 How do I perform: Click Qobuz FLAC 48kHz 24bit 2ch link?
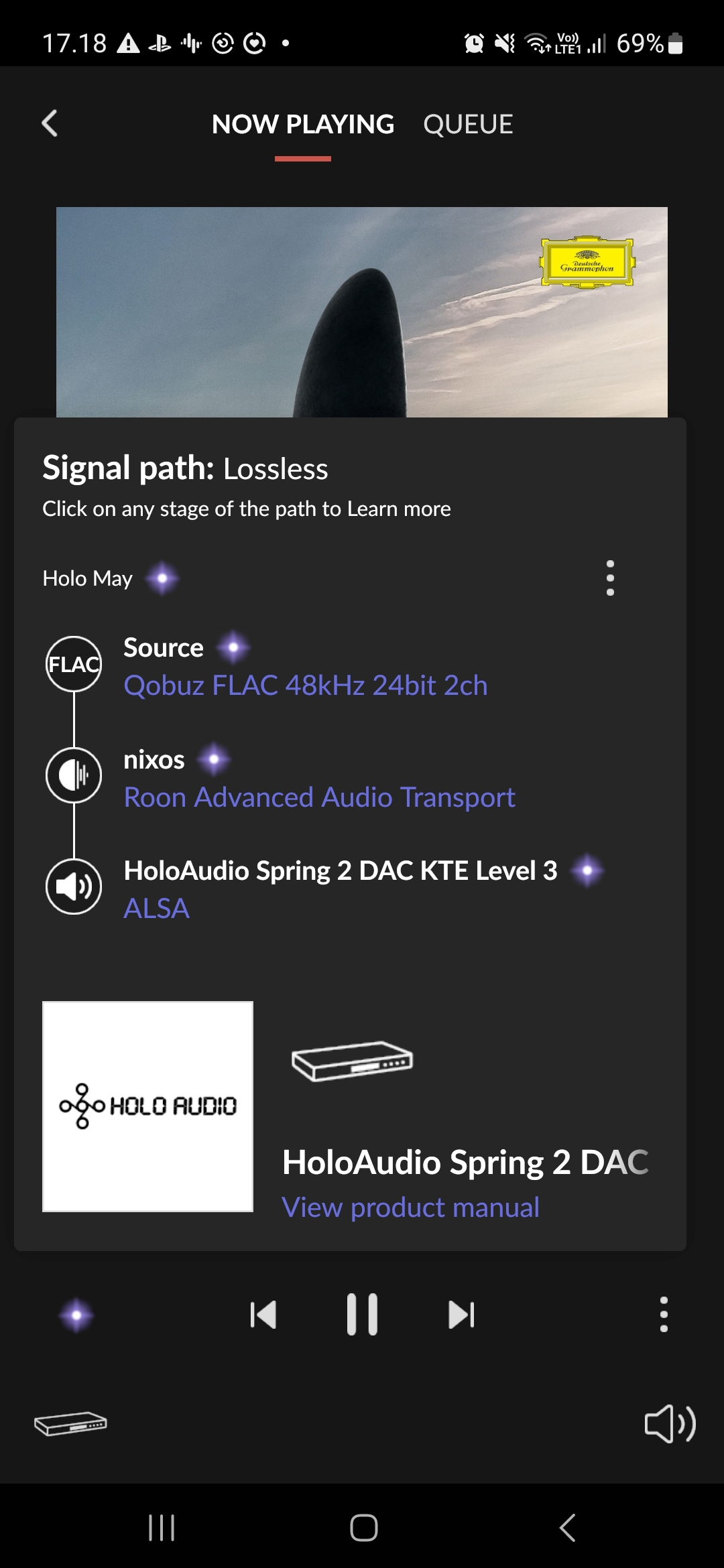click(x=305, y=685)
